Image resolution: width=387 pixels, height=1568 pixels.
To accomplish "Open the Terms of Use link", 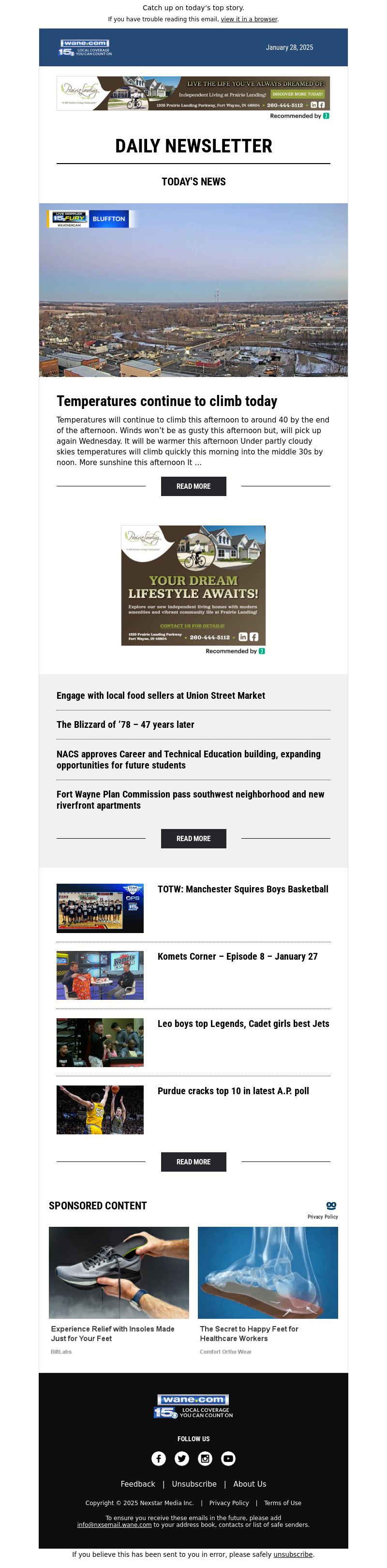I will click(x=283, y=1503).
